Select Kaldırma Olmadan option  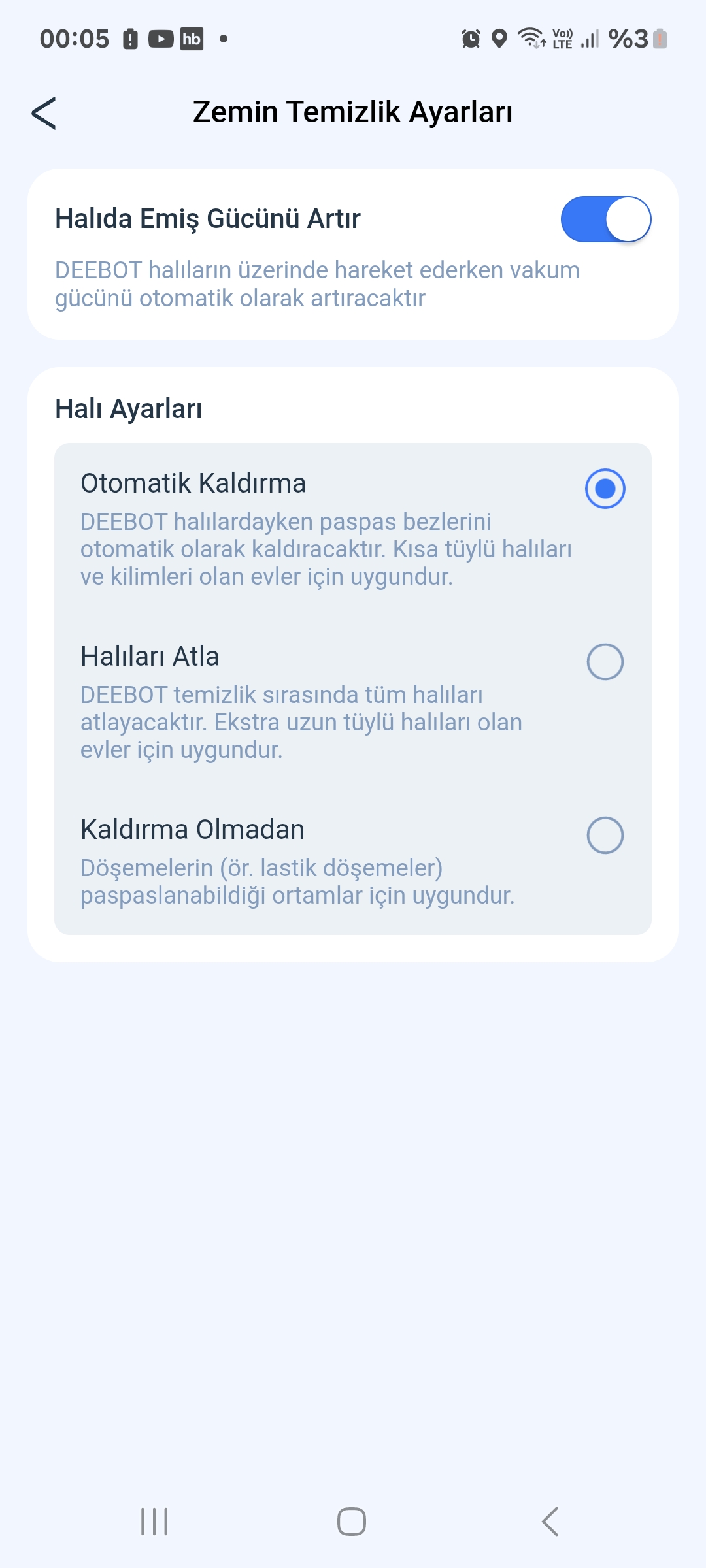point(605,835)
